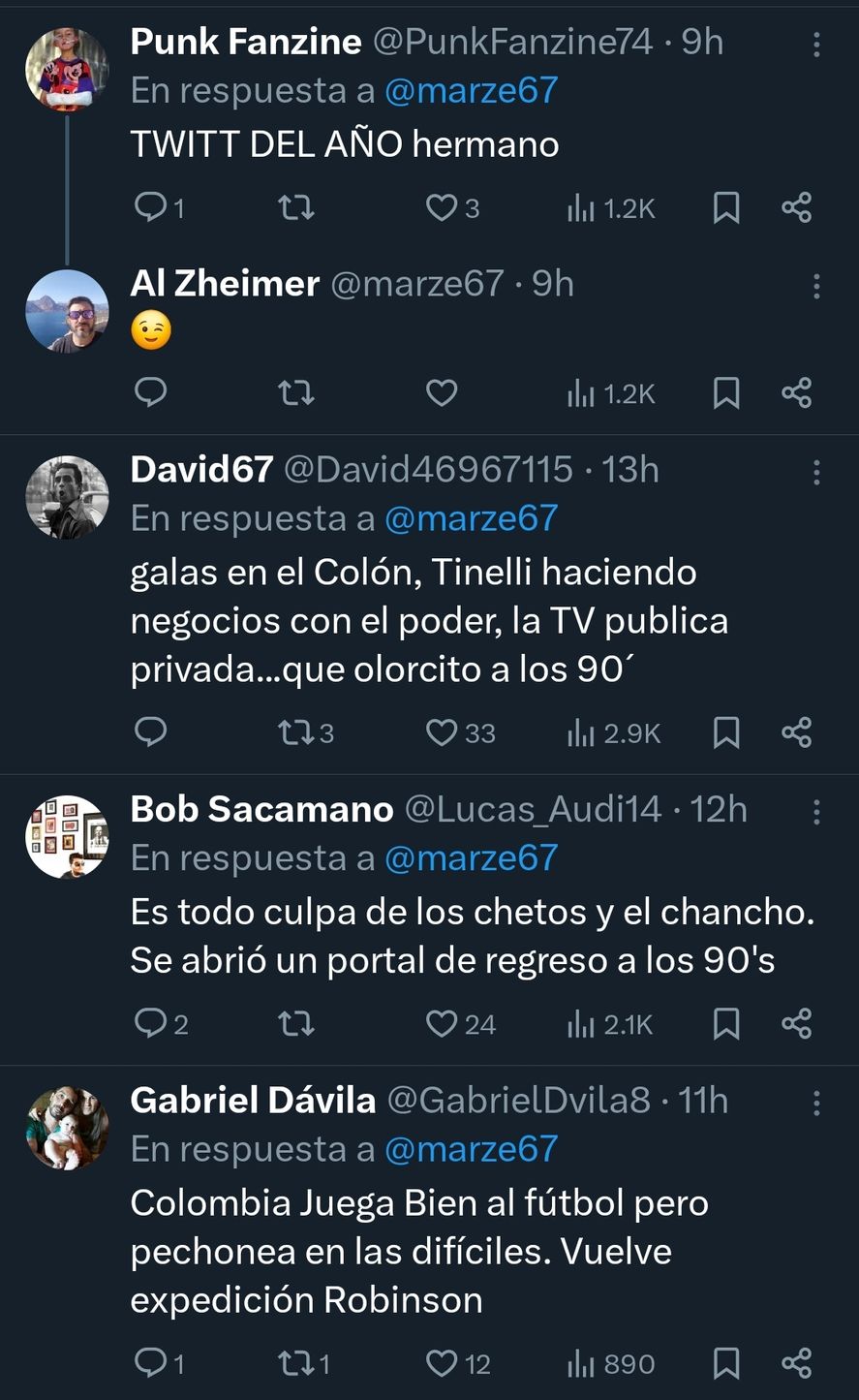
Task: Retweet Al Zheimer's wink tweet
Action: [x=295, y=392]
